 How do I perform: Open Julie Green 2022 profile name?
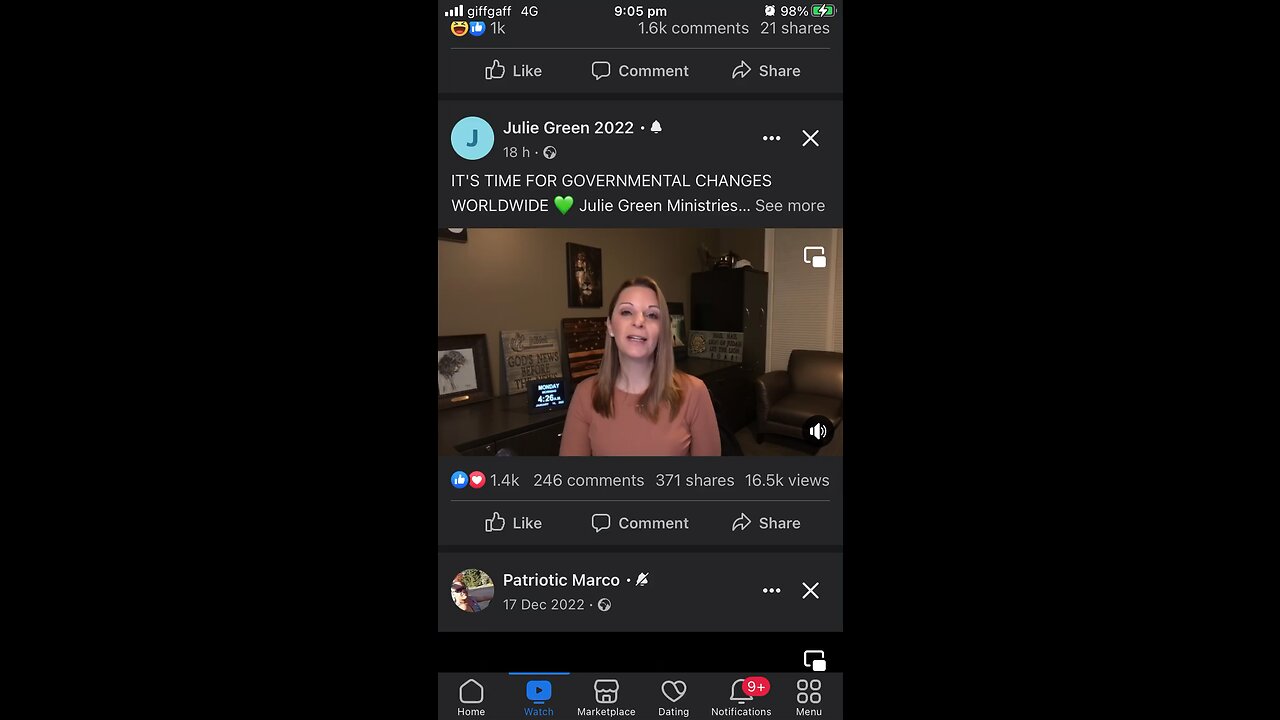pyautogui.click(x=568, y=128)
